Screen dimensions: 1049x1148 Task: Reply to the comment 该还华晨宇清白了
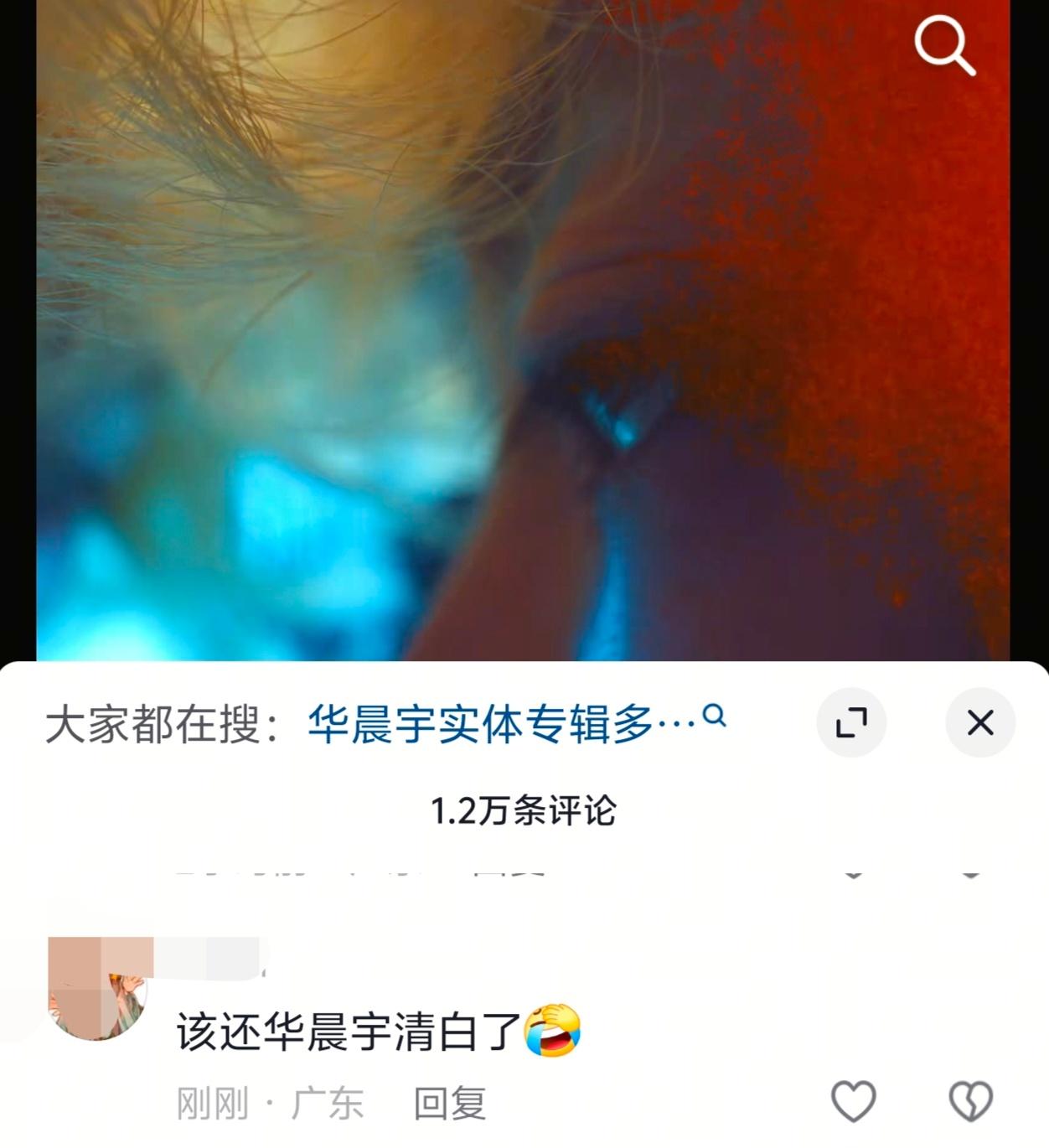[x=450, y=1104]
